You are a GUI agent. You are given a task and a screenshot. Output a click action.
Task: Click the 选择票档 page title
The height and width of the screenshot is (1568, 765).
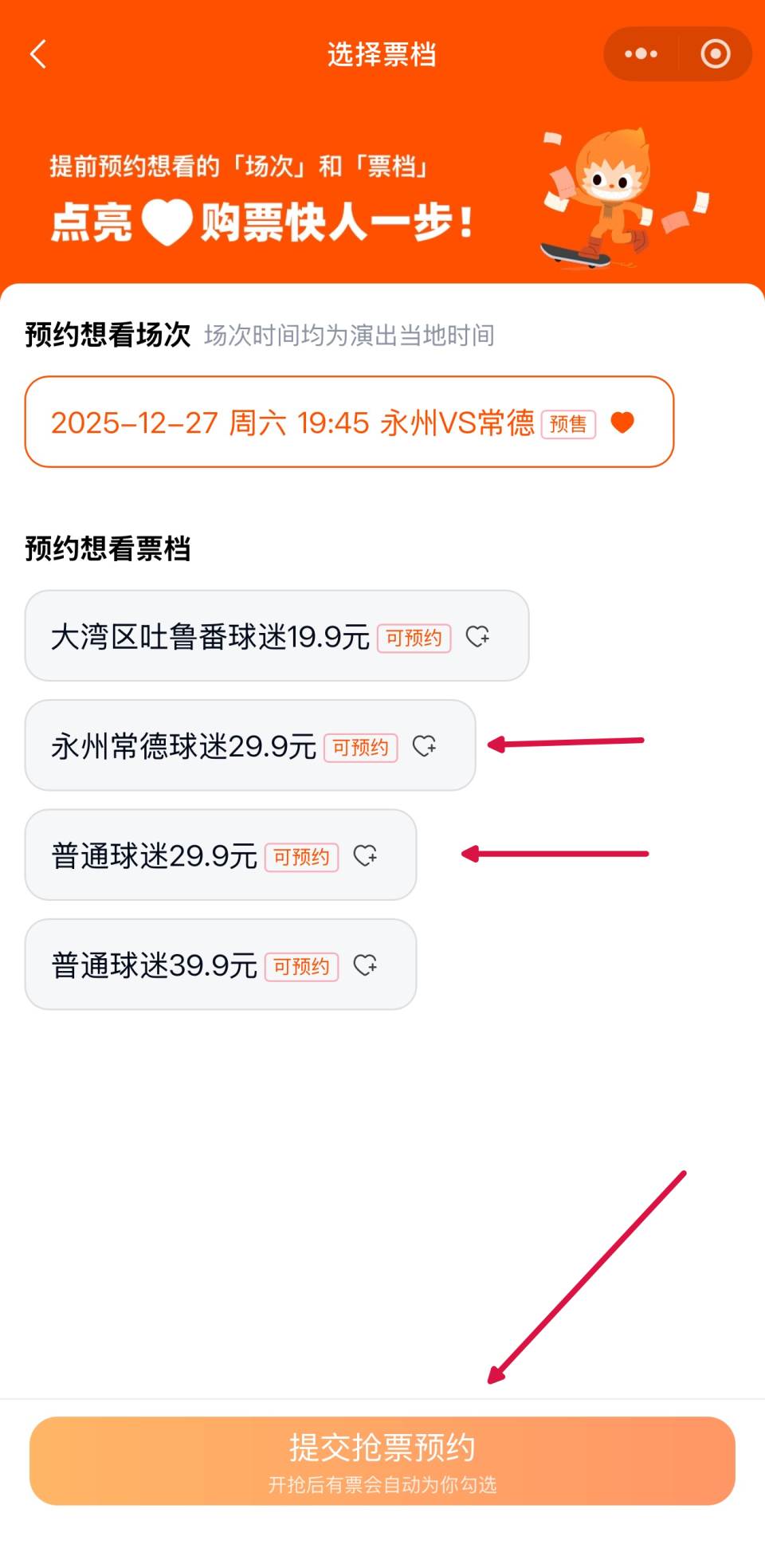tap(382, 53)
